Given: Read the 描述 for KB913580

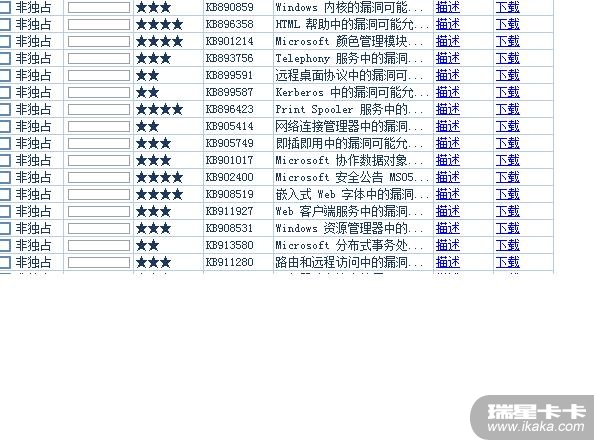Looking at the screenshot, I should point(447,245).
